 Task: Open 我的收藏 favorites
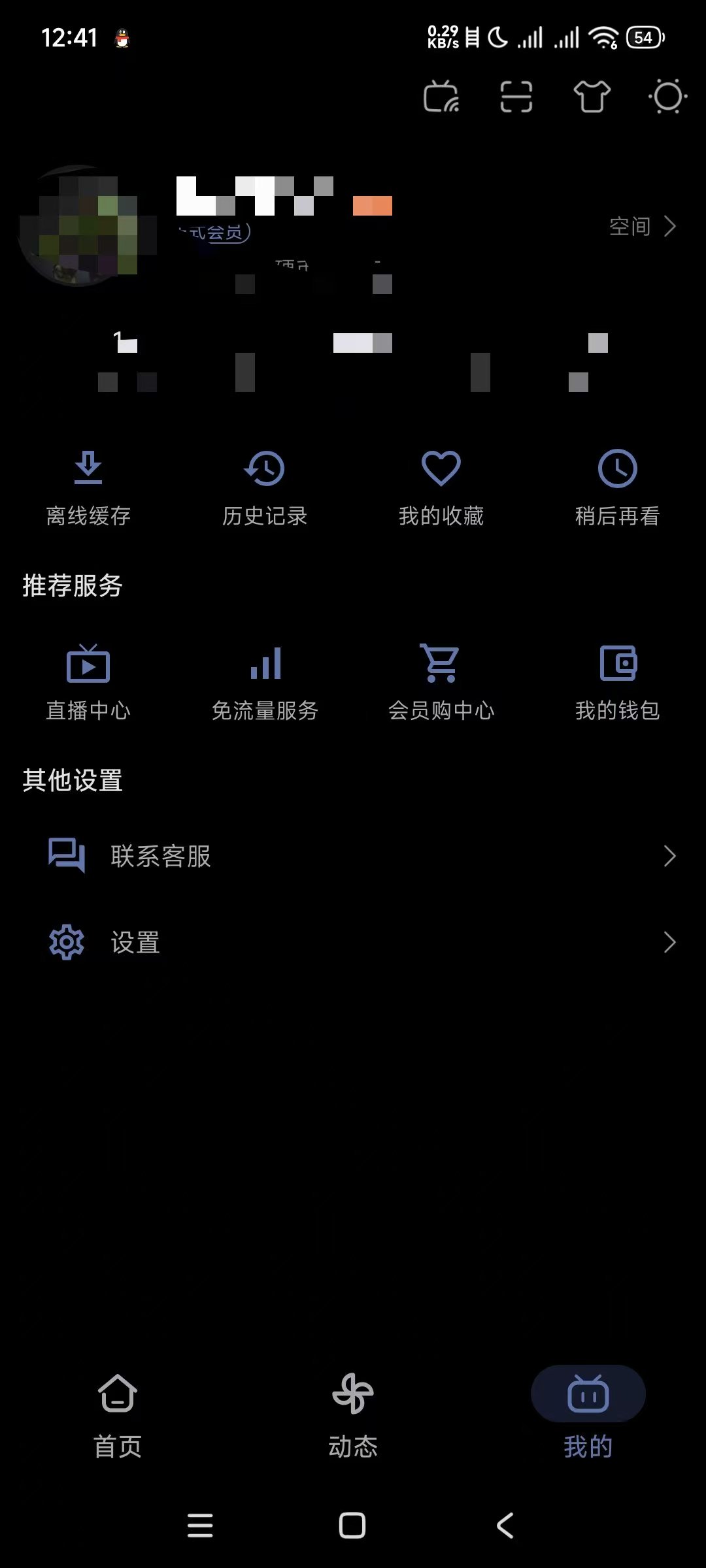coord(441,487)
